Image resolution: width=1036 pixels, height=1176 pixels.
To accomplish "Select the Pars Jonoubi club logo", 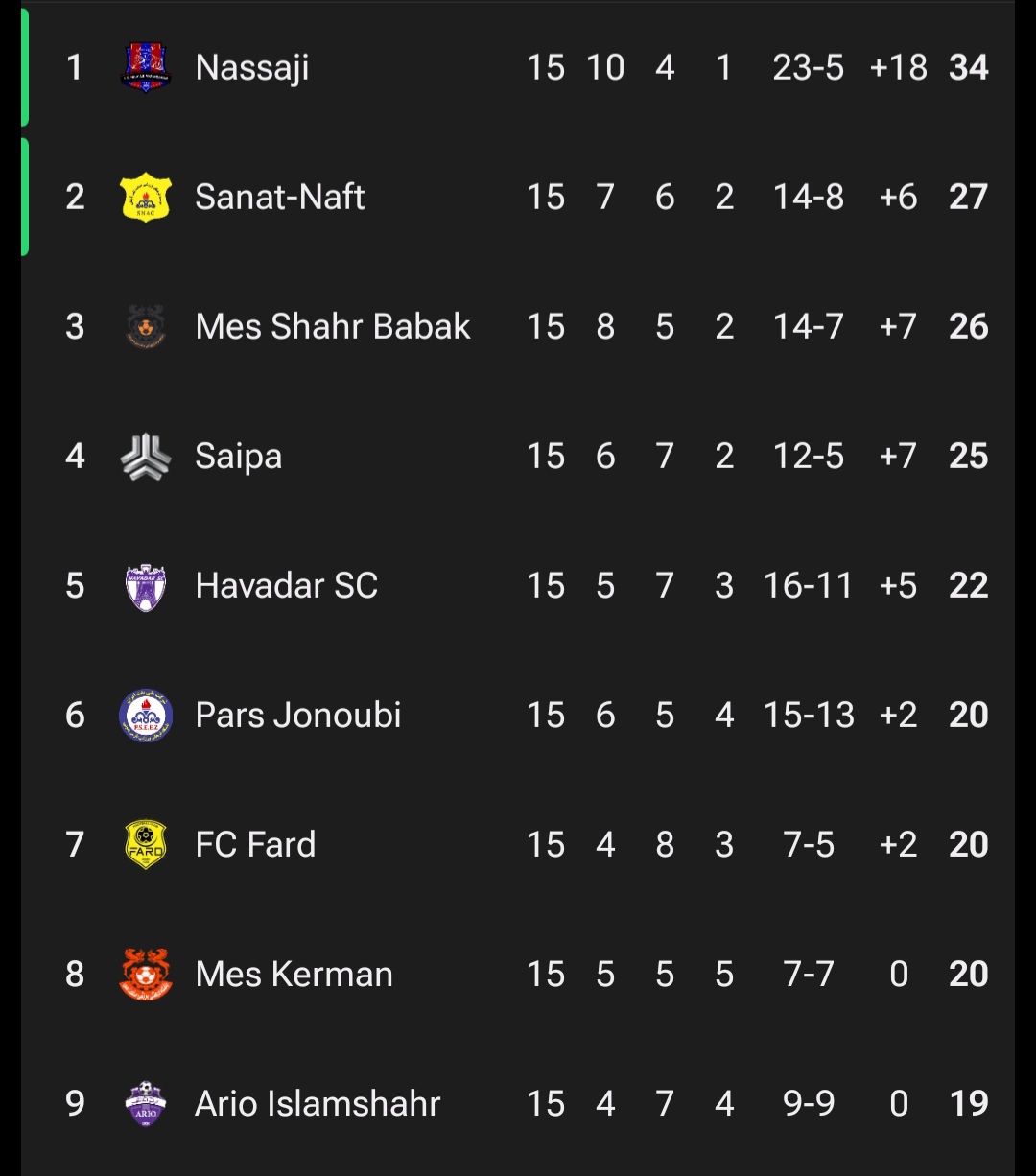I will click(x=145, y=714).
